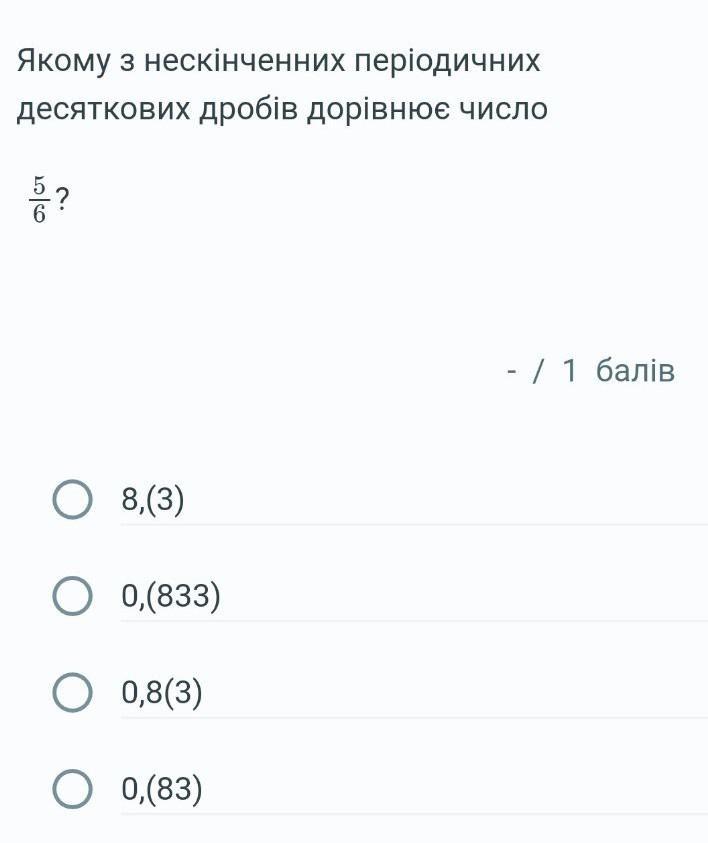Mark 0,(83) as the answer
This screenshot has height=843, width=708.
click(x=72, y=789)
